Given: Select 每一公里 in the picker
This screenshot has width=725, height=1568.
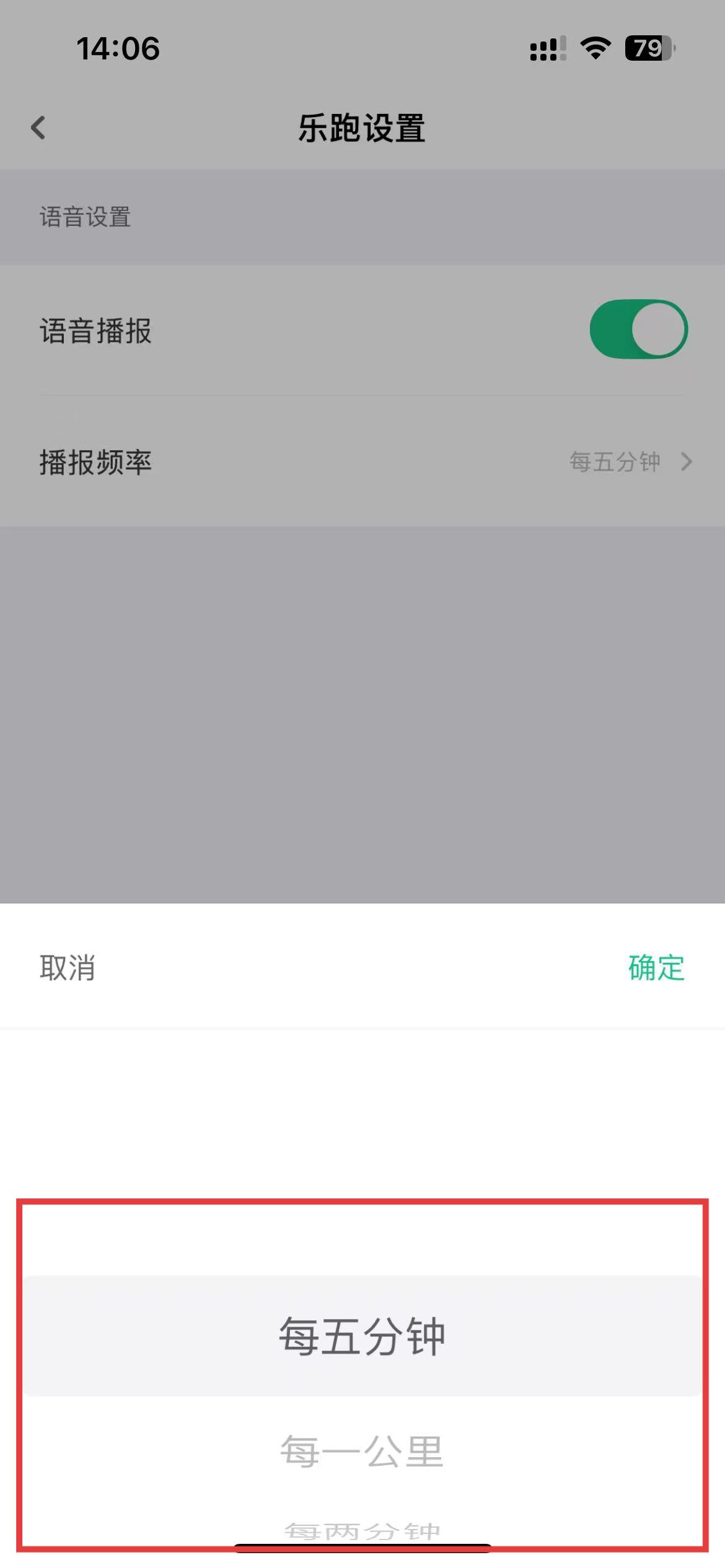Looking at the screenshot, I should point(362,1452).
